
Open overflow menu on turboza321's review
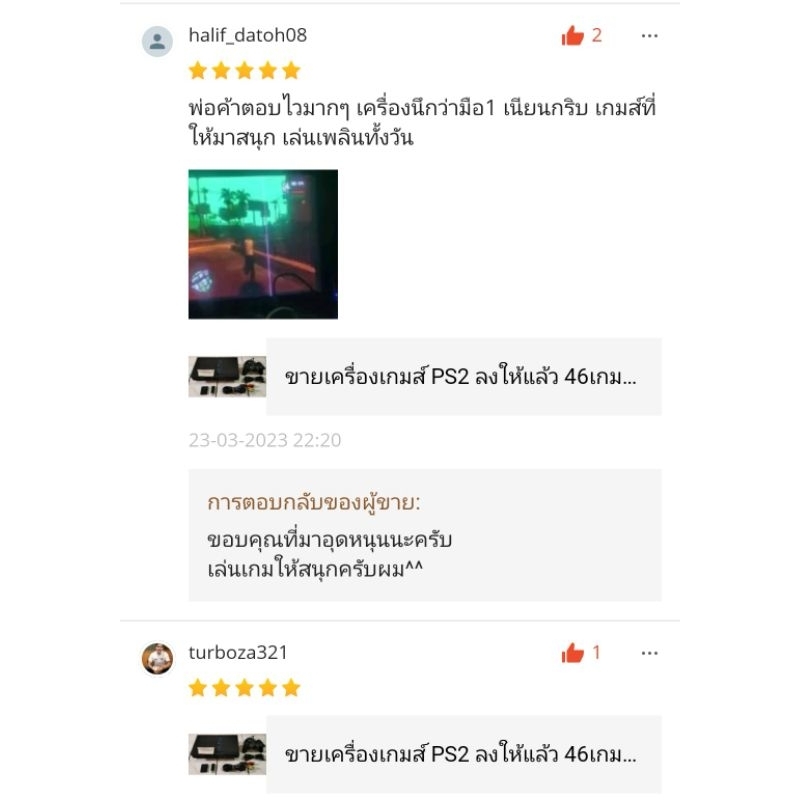point(650,653)
